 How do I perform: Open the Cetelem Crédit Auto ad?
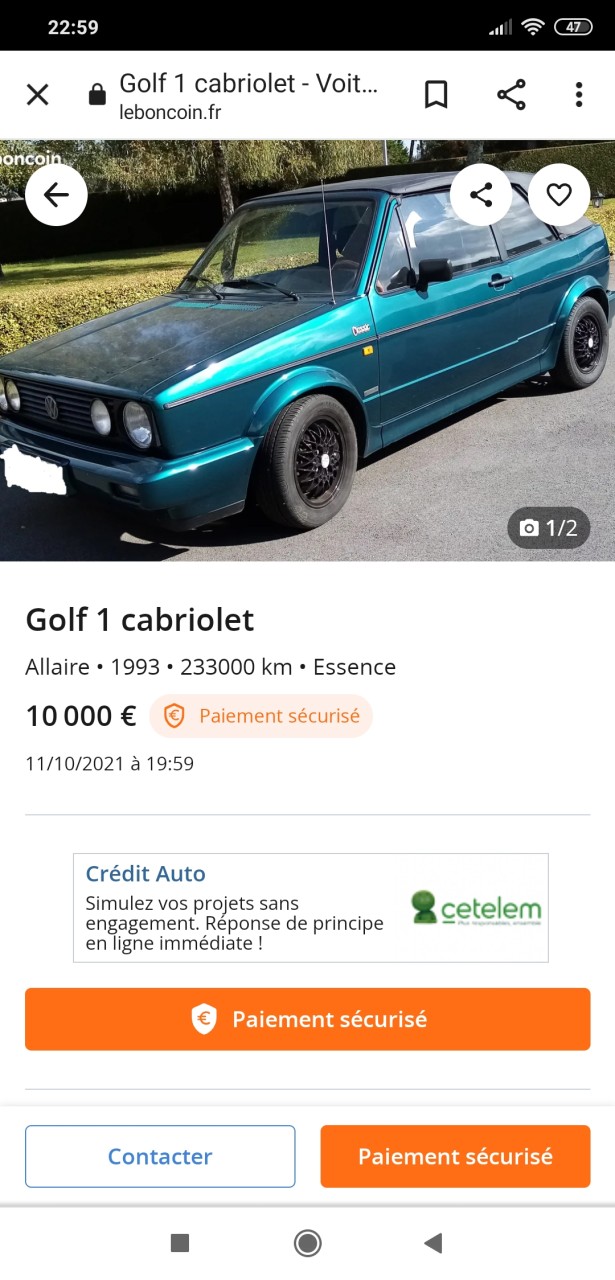pyautogui.click(x=311, y=908)
